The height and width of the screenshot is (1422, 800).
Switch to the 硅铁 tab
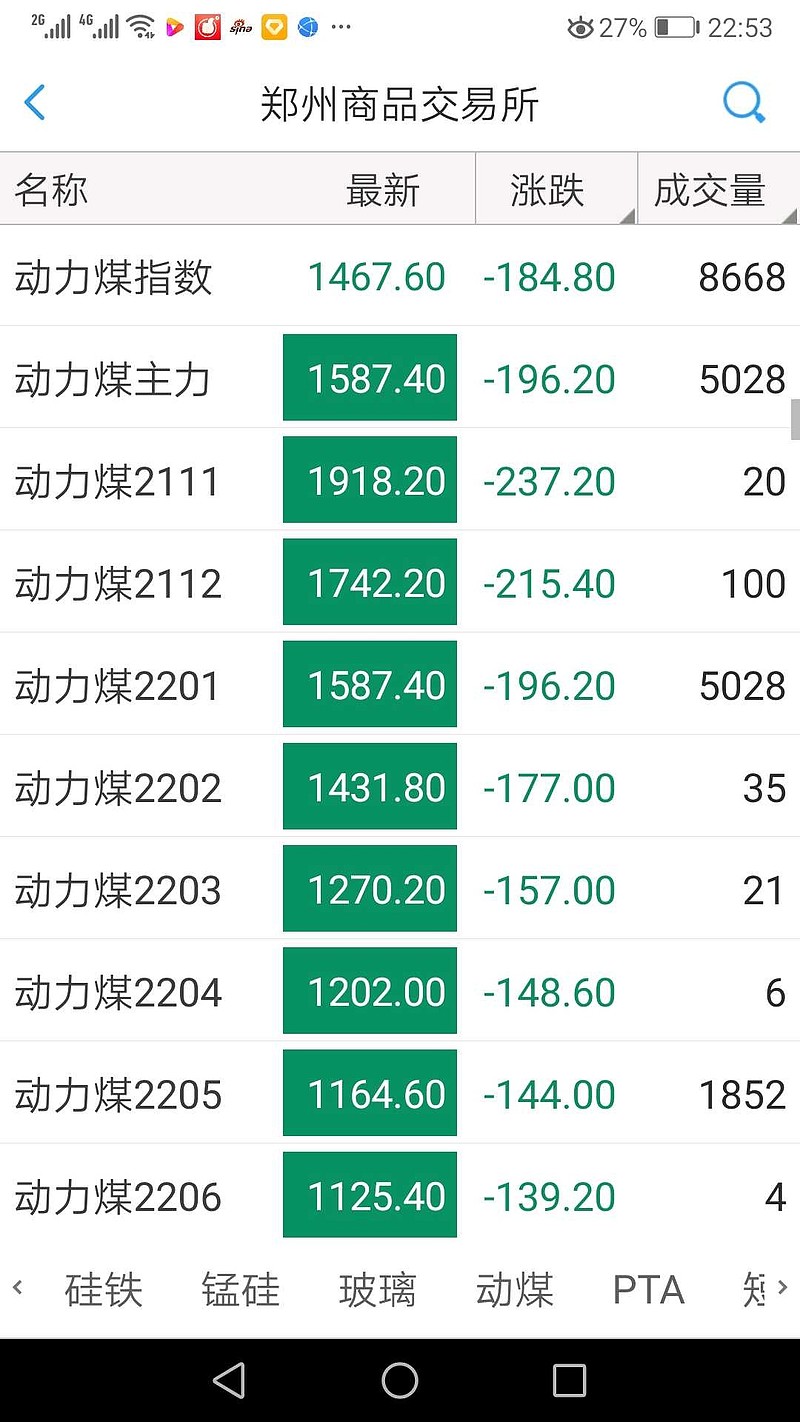click(x=104, y=1290)
